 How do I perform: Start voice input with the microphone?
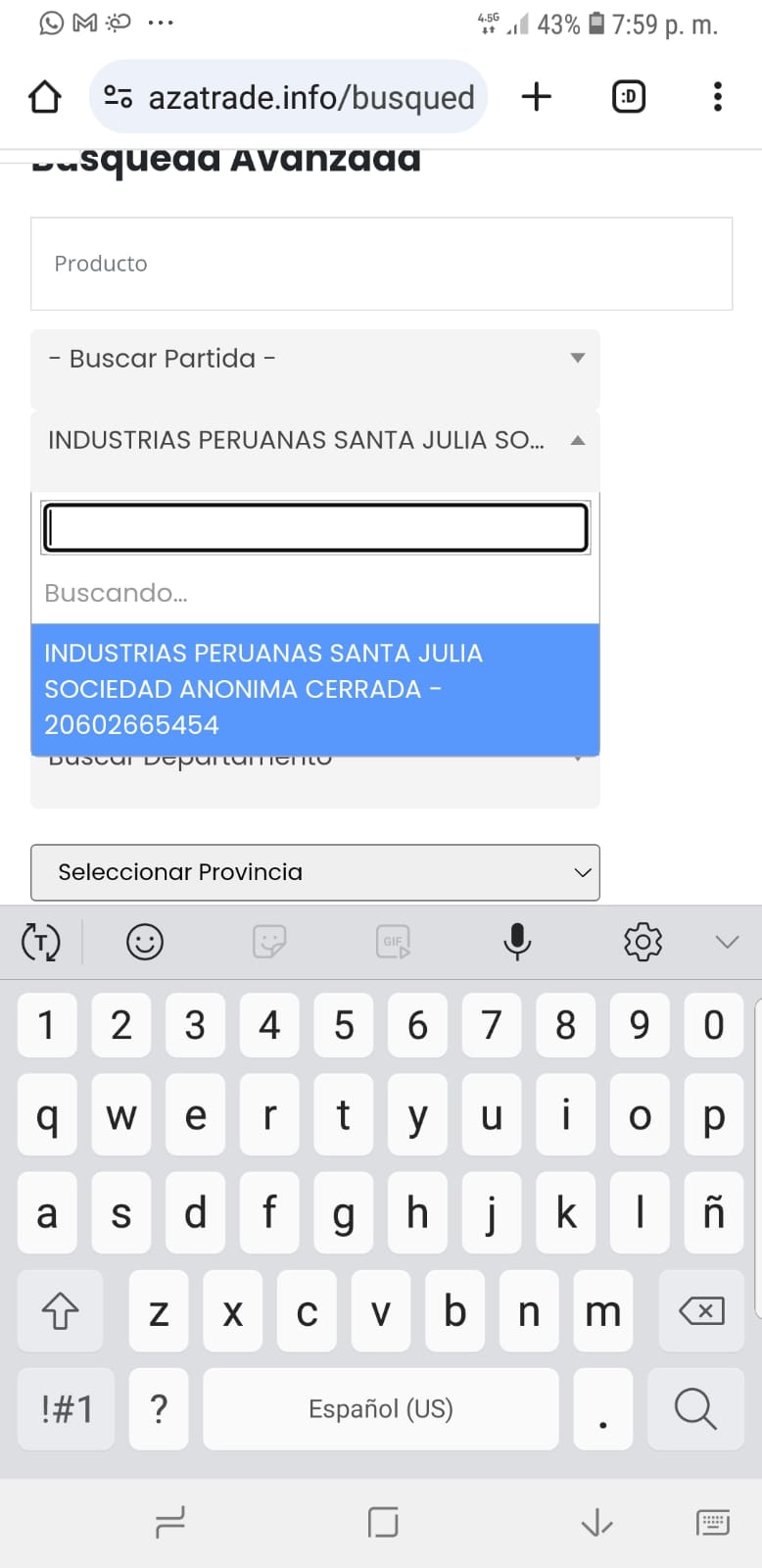click(x=517, y=942)
